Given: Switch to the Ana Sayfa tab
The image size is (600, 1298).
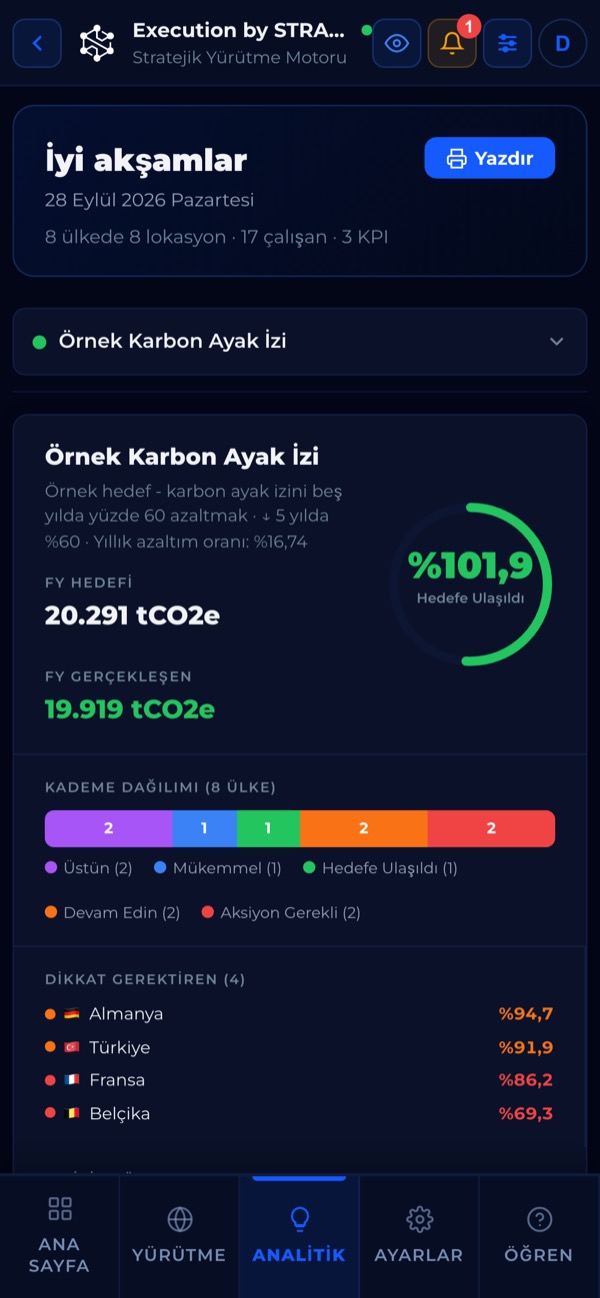Looking at the screenshot, I should click(x=60, y=1236).
